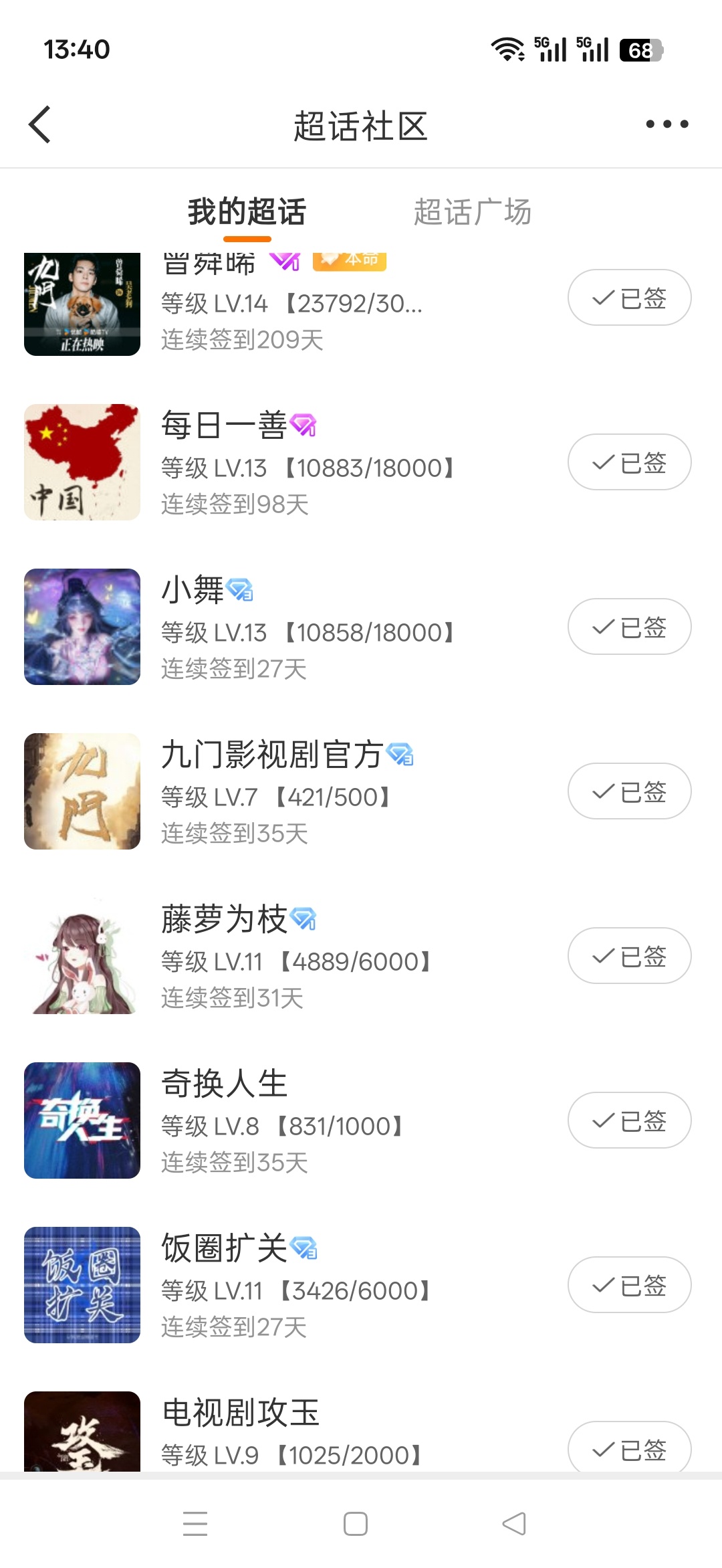This screenshot has width=722, height=1568.
Task: Open the 藤萝为枝 super topic
Action: pyautogui.click(x=361, y=956)
